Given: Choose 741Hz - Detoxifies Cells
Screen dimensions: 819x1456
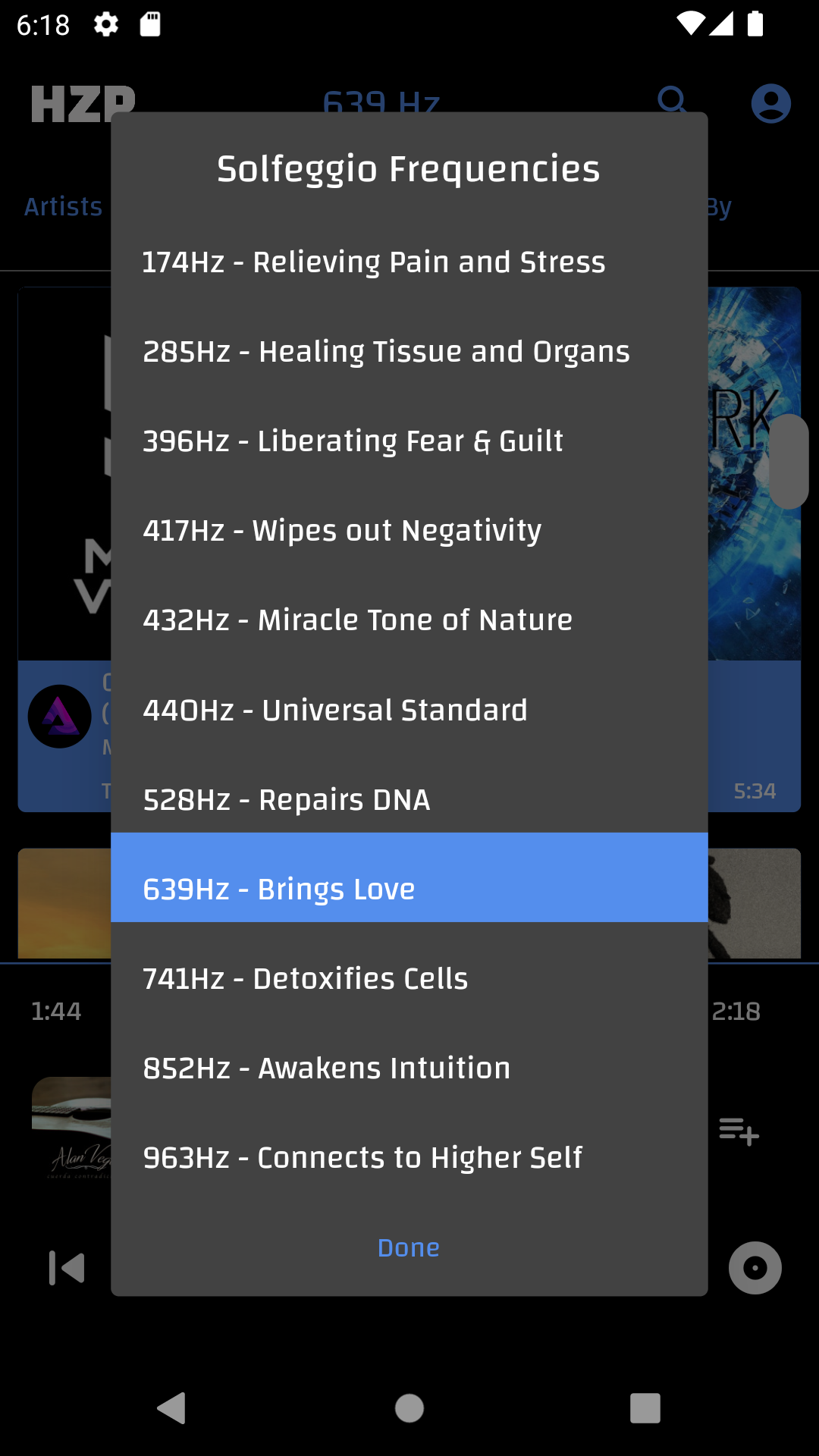Looking at the screenshot, I should pos(306,977).
